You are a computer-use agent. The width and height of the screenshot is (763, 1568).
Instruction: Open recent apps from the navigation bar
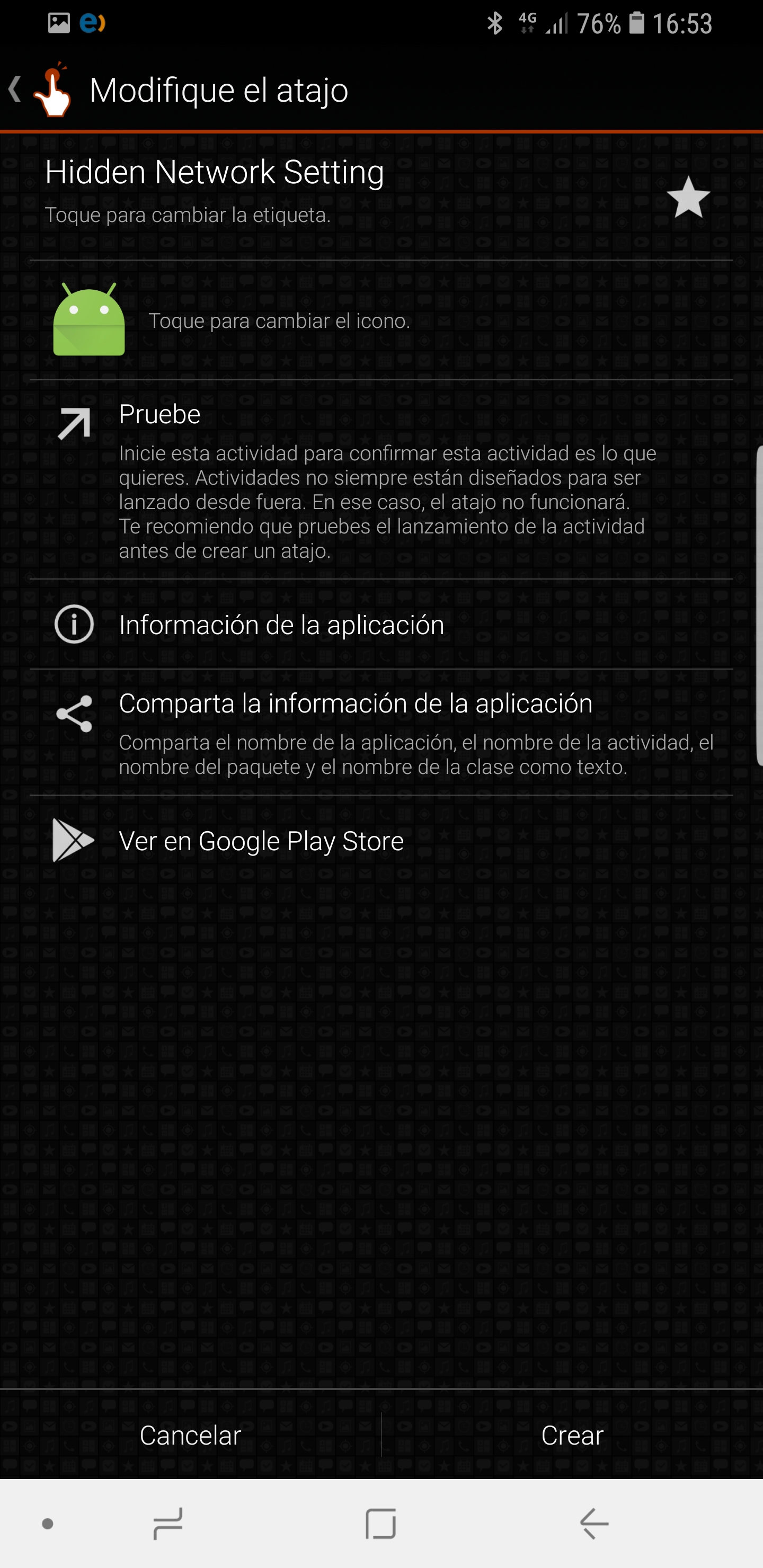(x=168, y=1524)
